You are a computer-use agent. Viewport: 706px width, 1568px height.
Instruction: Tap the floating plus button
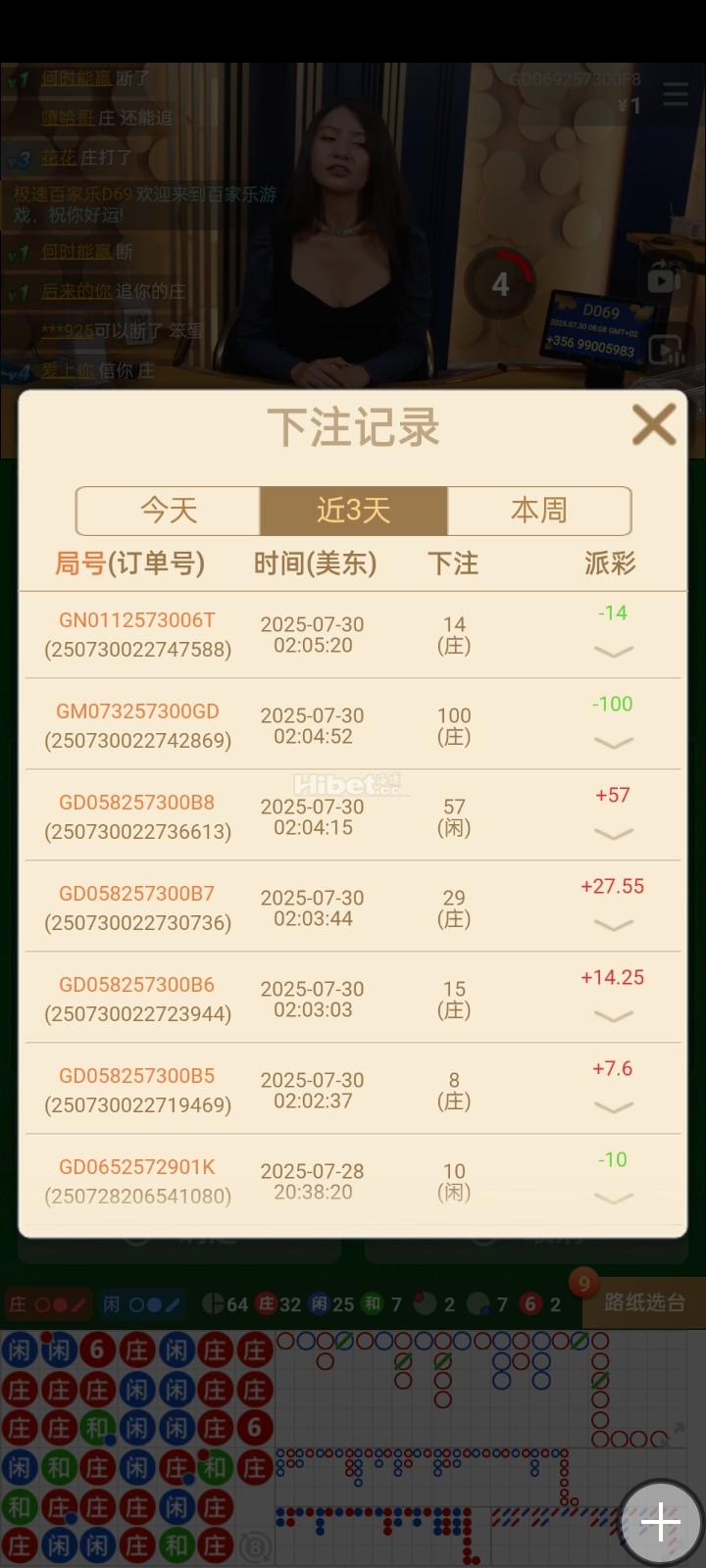[660, 1523]
